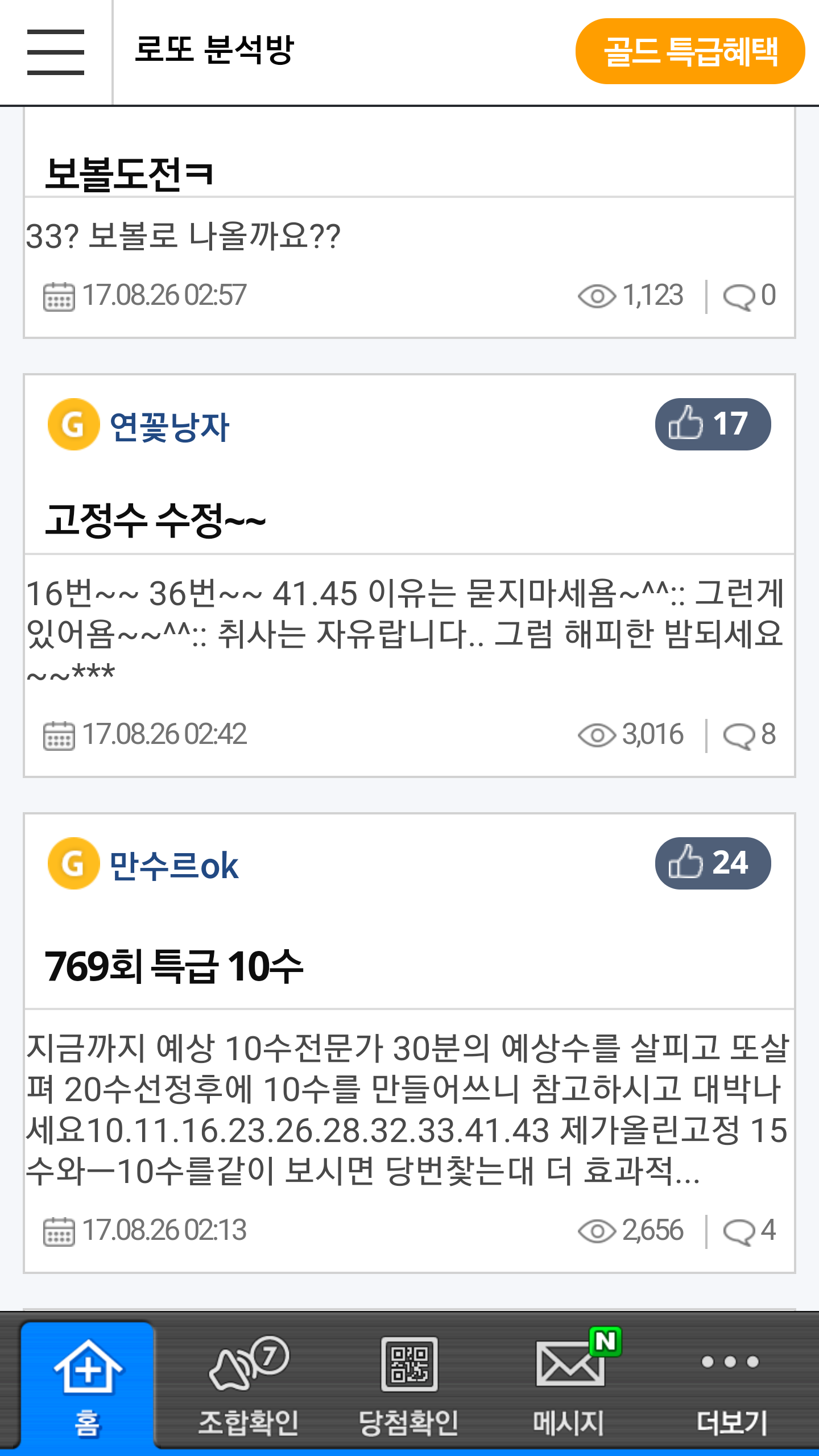Image resolution: width=819 pixels, height=1456 pixels.
Task: Tap the 골드 특급혜택 button
Action: pyautogui.click(x=690, y=52)
